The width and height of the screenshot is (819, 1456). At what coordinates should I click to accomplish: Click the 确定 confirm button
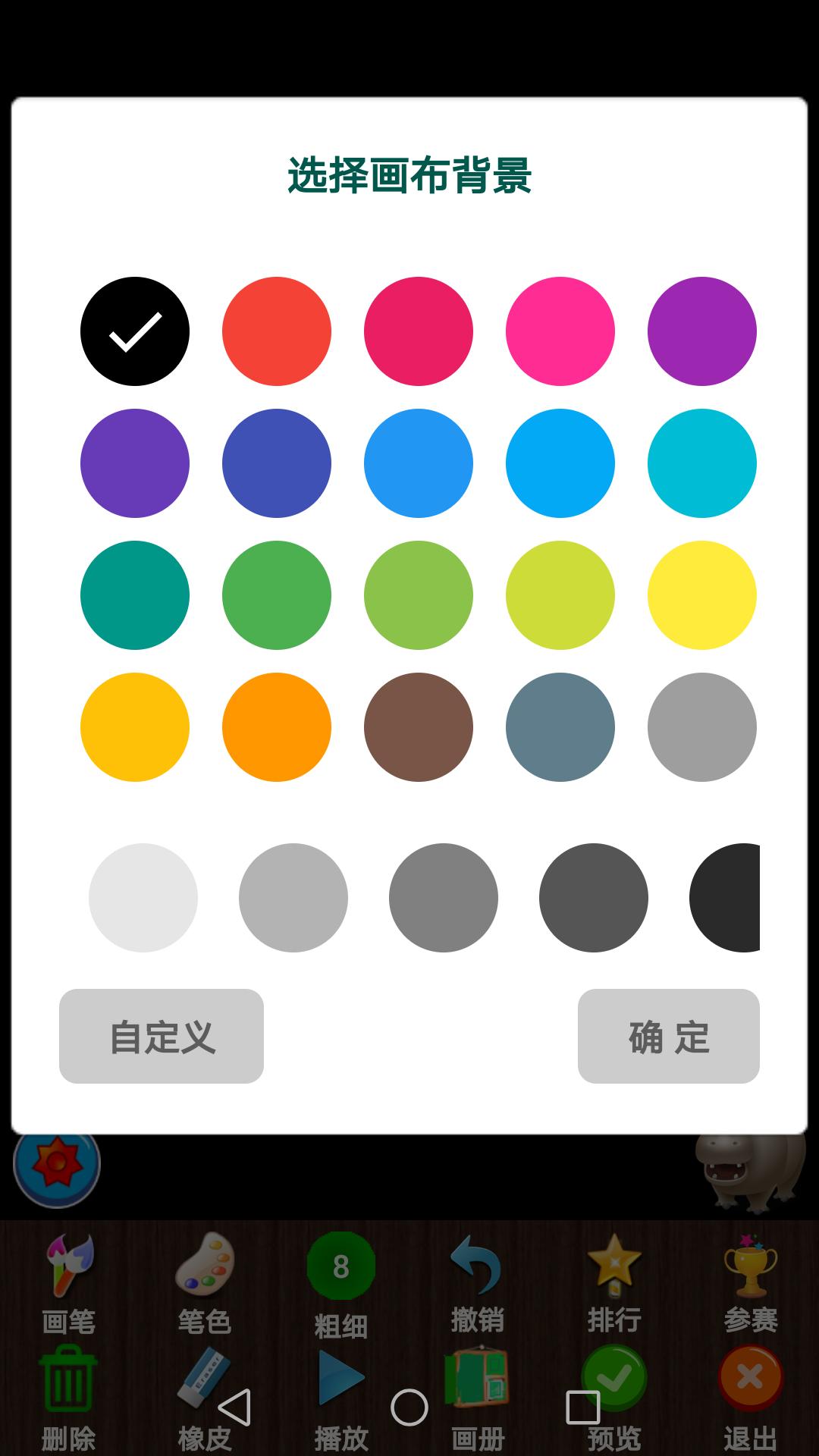click(667, 1037)
